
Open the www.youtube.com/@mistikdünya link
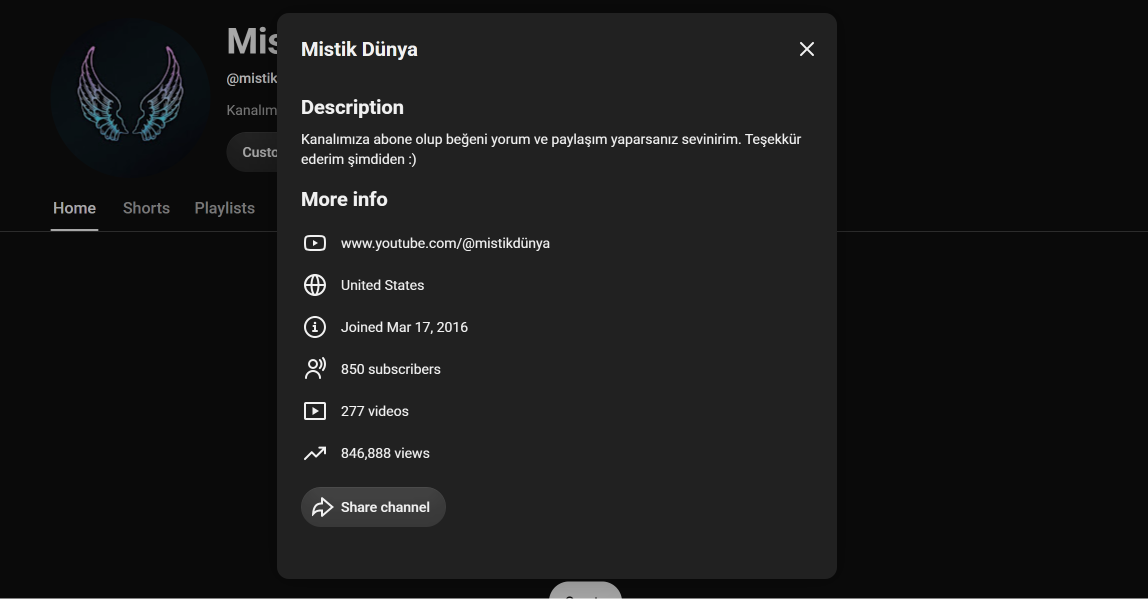(445, 243)
